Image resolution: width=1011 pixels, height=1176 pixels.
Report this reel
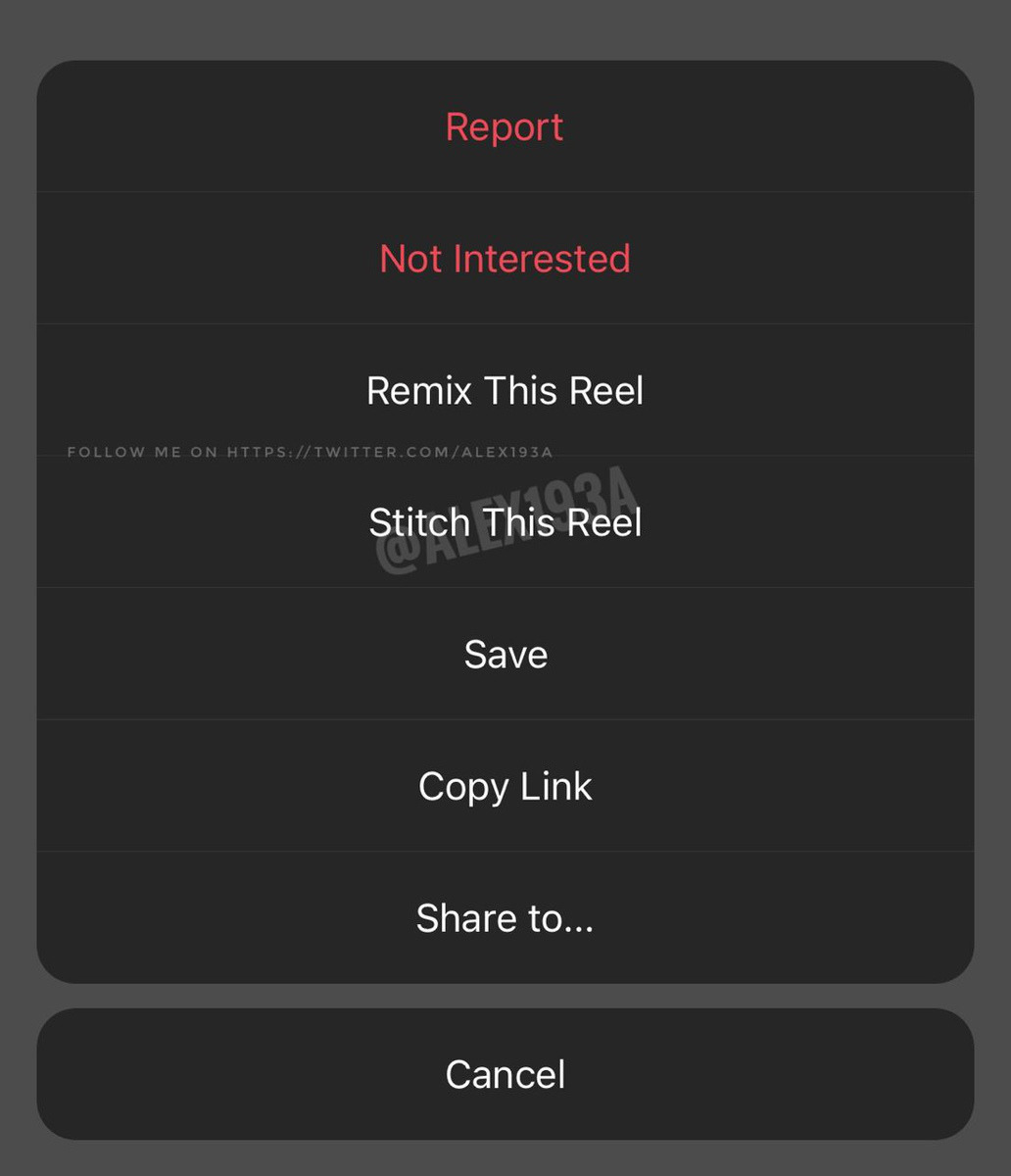[505, 126]
